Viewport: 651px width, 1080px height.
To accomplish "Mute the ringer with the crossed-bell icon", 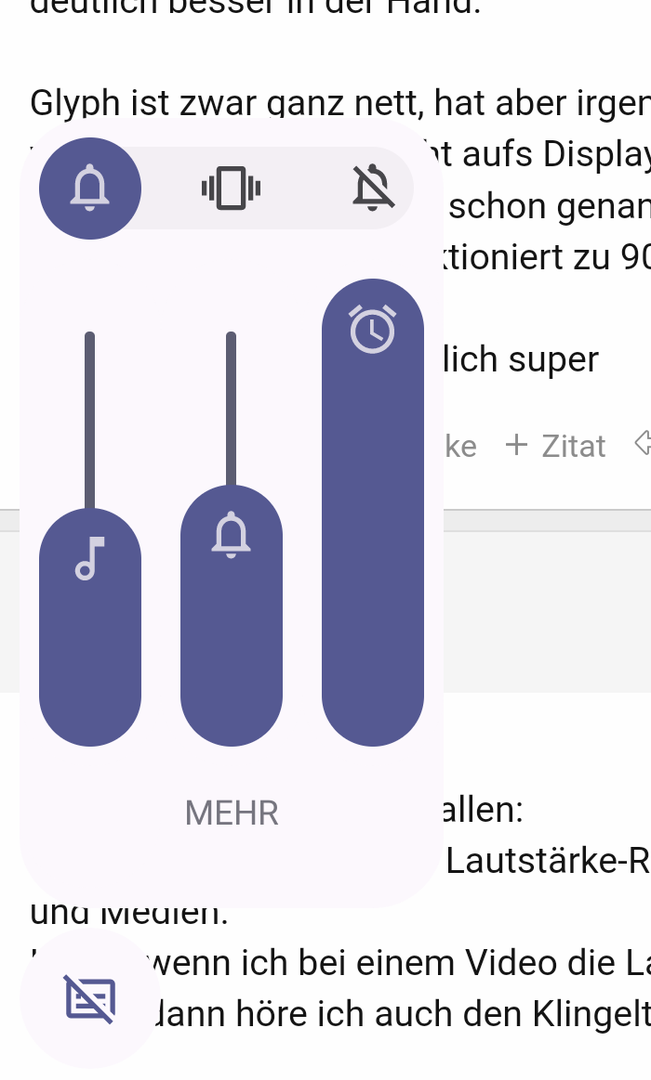I will pyautogui.click(x=373, y=188).
